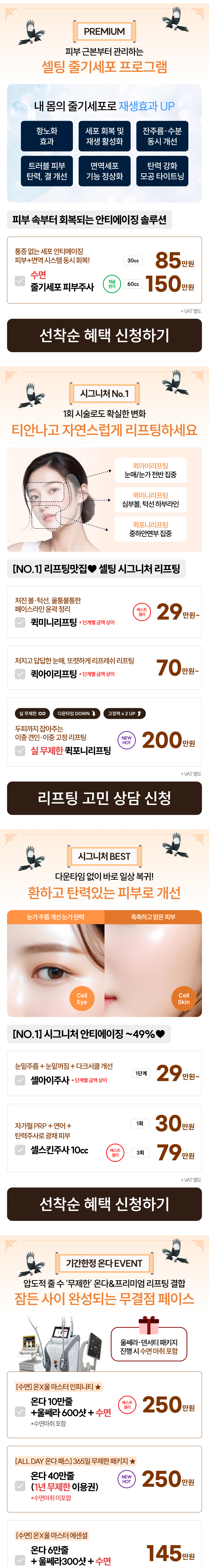Tick the 셀스킨주사 10cc checkbox
The image size is (209, 1568).
click(20, 1150)
